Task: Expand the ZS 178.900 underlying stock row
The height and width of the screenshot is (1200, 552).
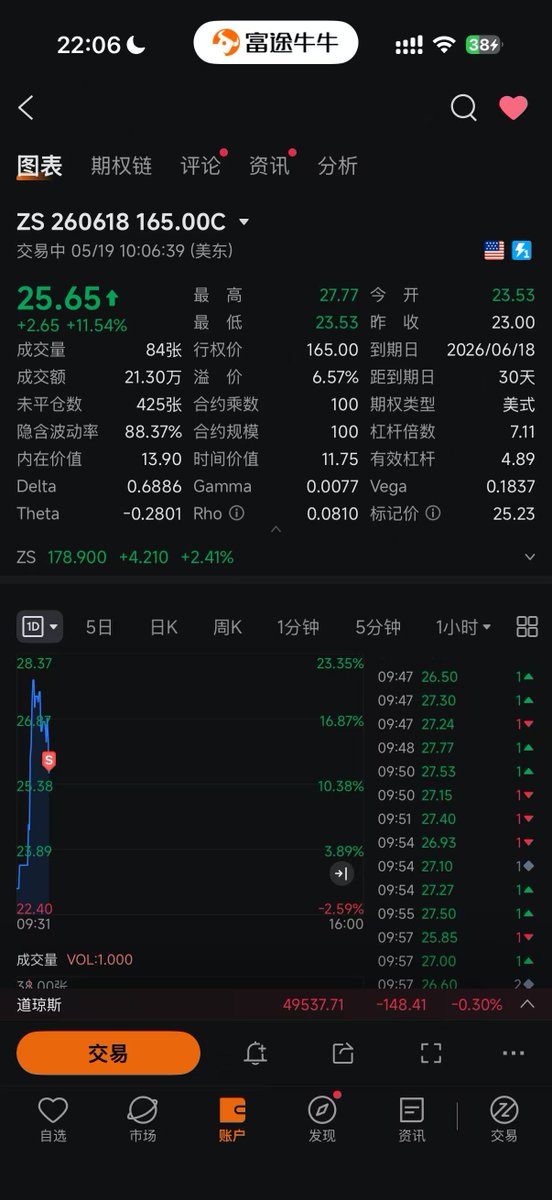Action: click(x=276, y=557)
